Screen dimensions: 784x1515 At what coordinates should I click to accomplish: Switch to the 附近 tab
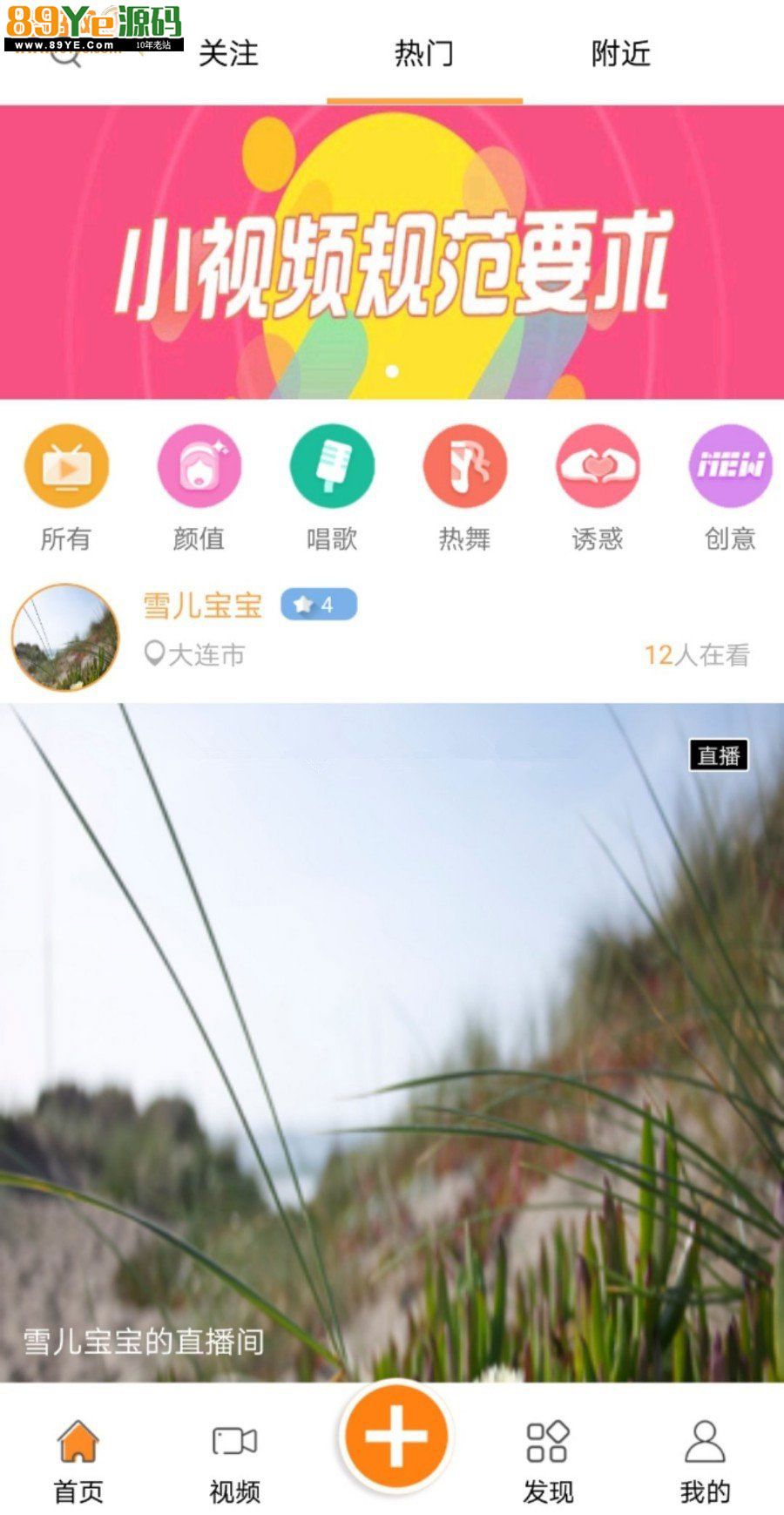click(x=621, y=54)
